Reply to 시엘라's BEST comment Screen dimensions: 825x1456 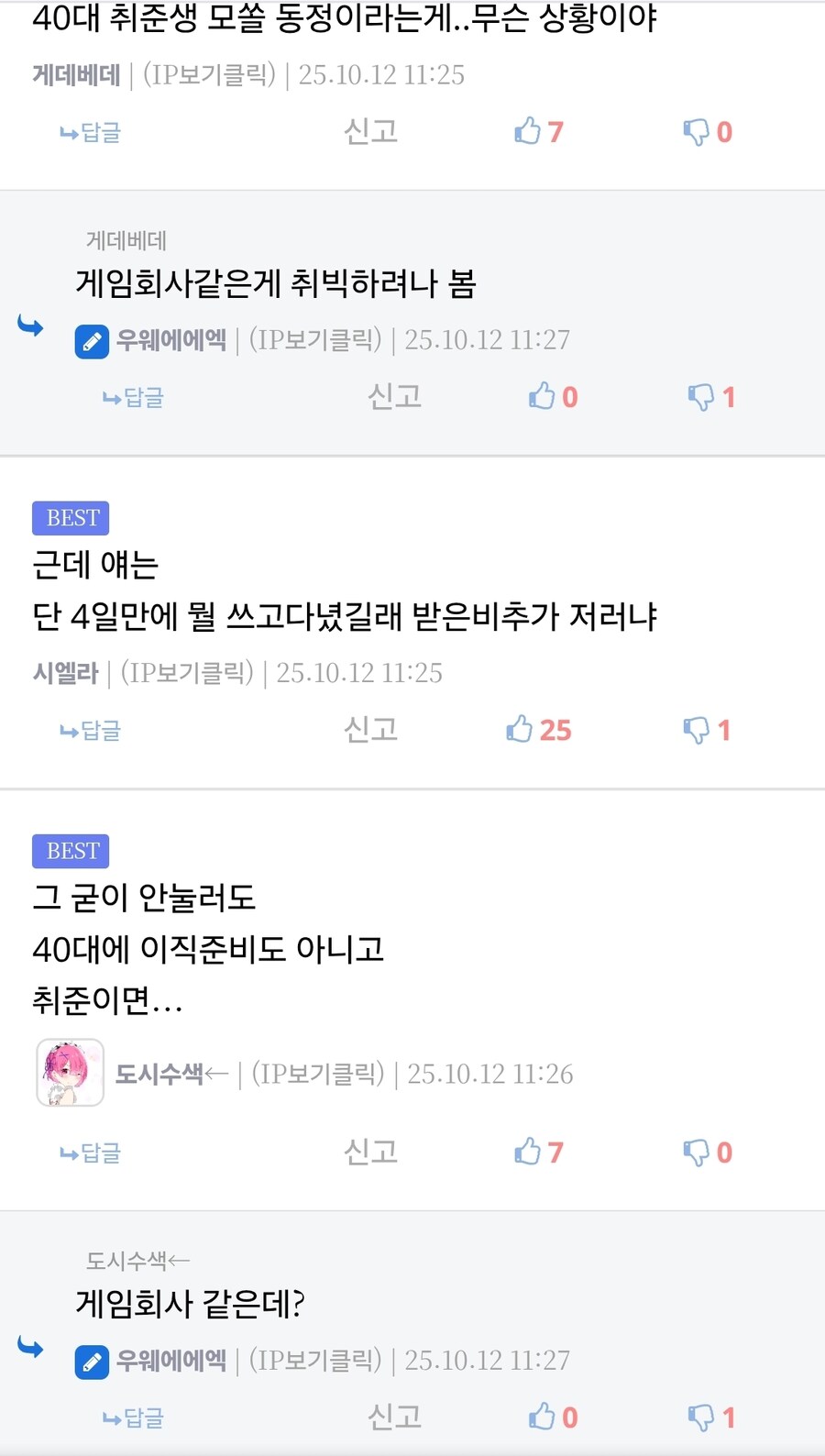coord(91,731)
